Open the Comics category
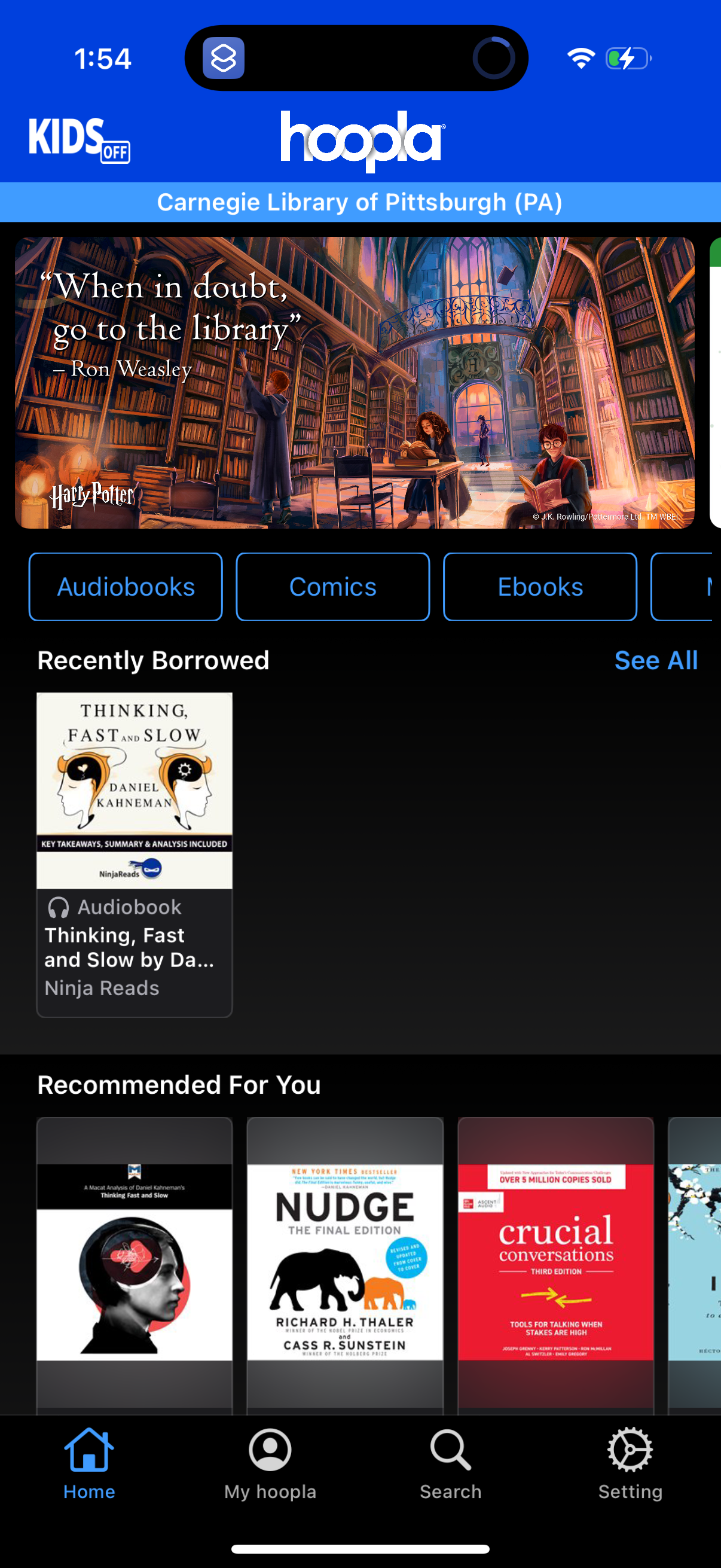The width and height of the screenshot is (721, 1568). (333, 586)
